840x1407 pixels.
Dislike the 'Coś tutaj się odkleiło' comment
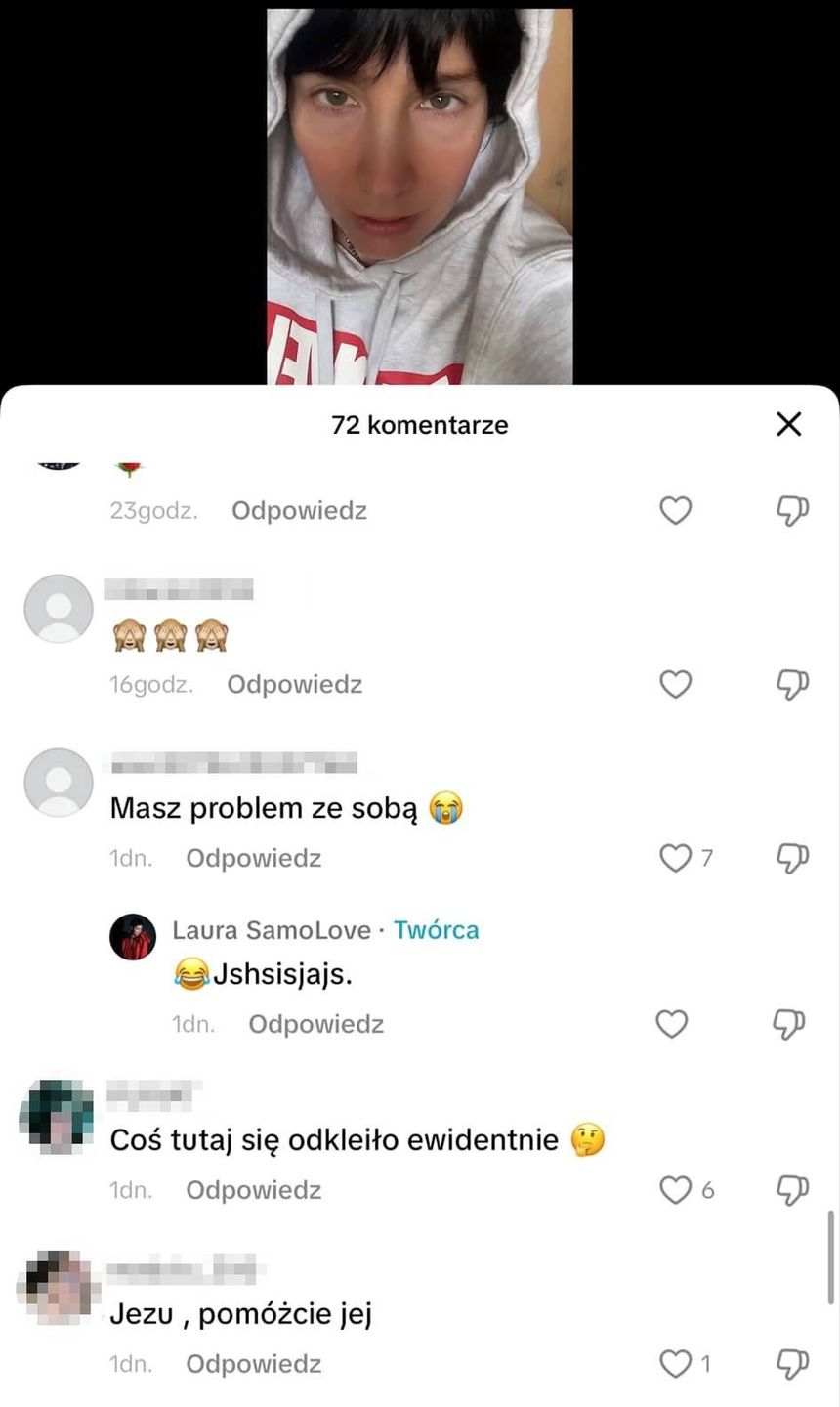tap(791, 1190)
